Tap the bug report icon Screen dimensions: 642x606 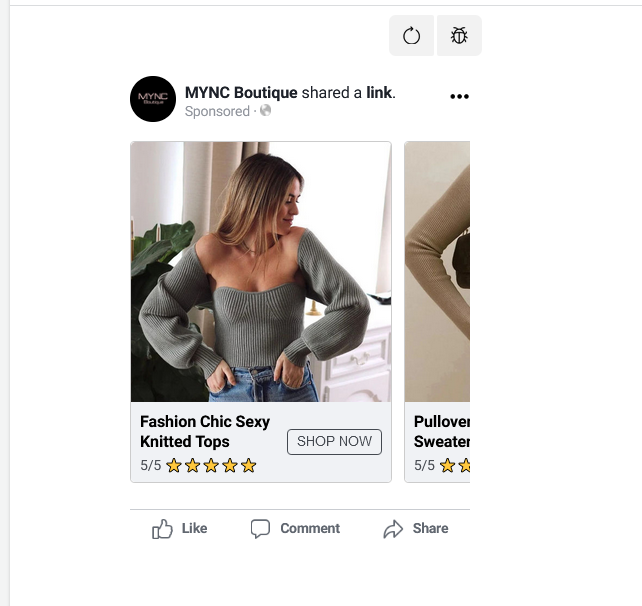pos(459,36)
